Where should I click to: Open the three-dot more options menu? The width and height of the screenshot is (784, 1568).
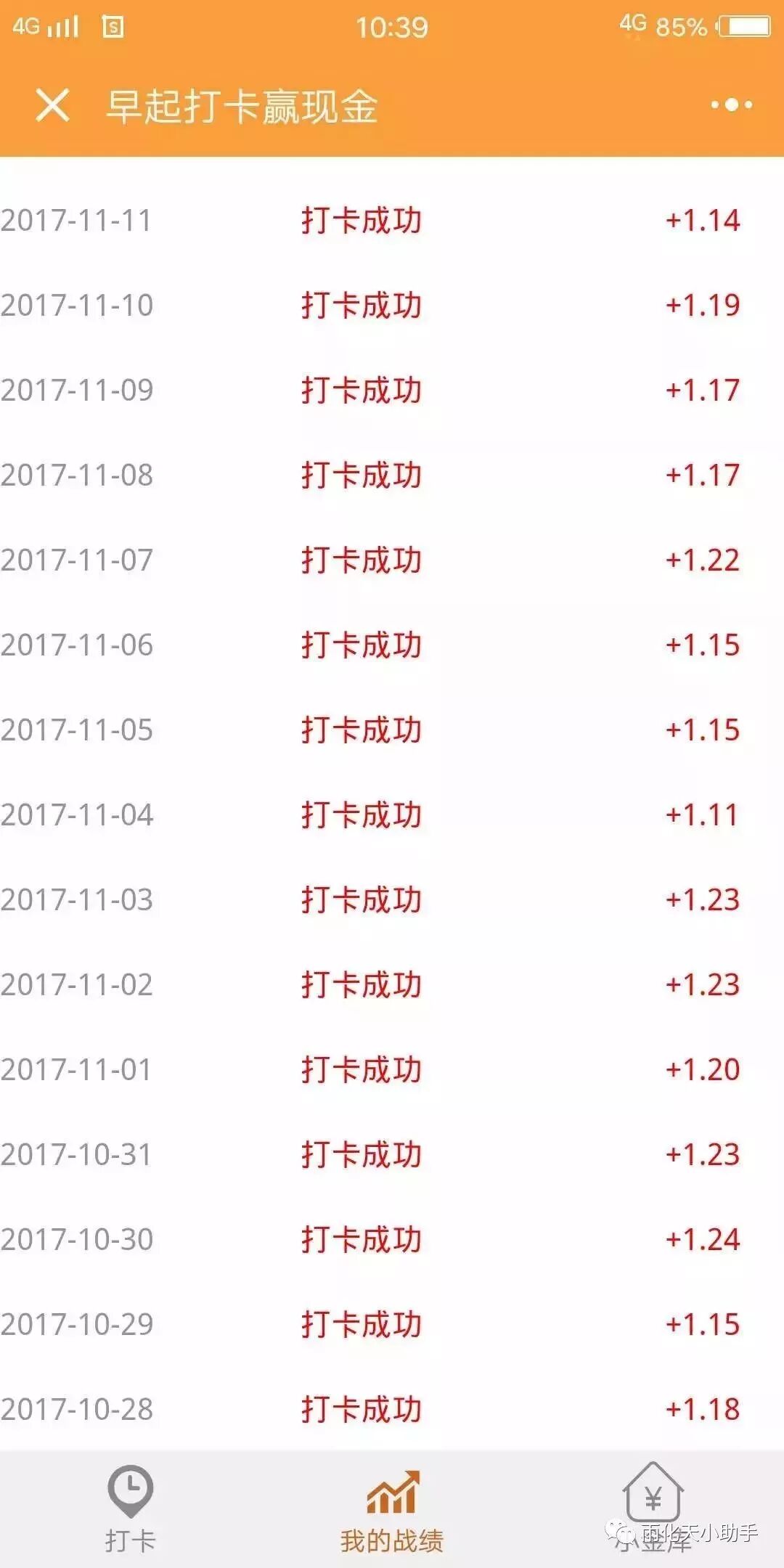click(731, 105)
